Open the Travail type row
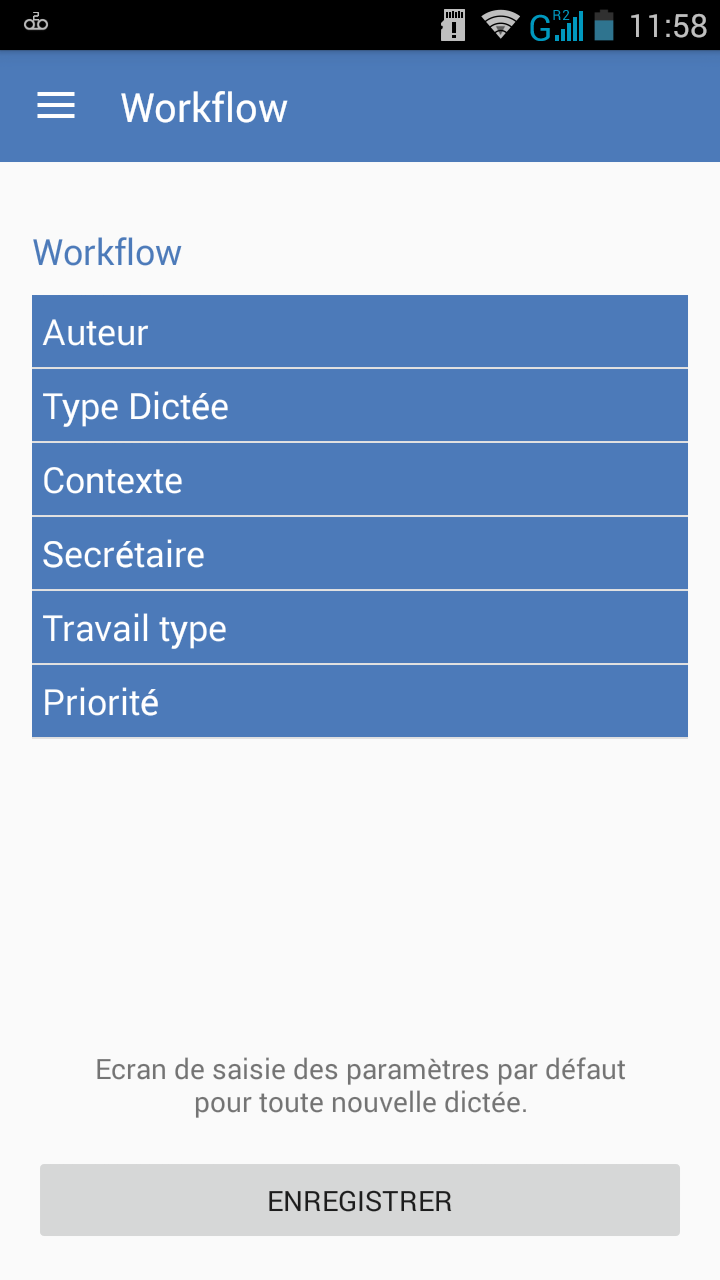The height and width of the screenshot is (1280, 720). tap(360, 627)
